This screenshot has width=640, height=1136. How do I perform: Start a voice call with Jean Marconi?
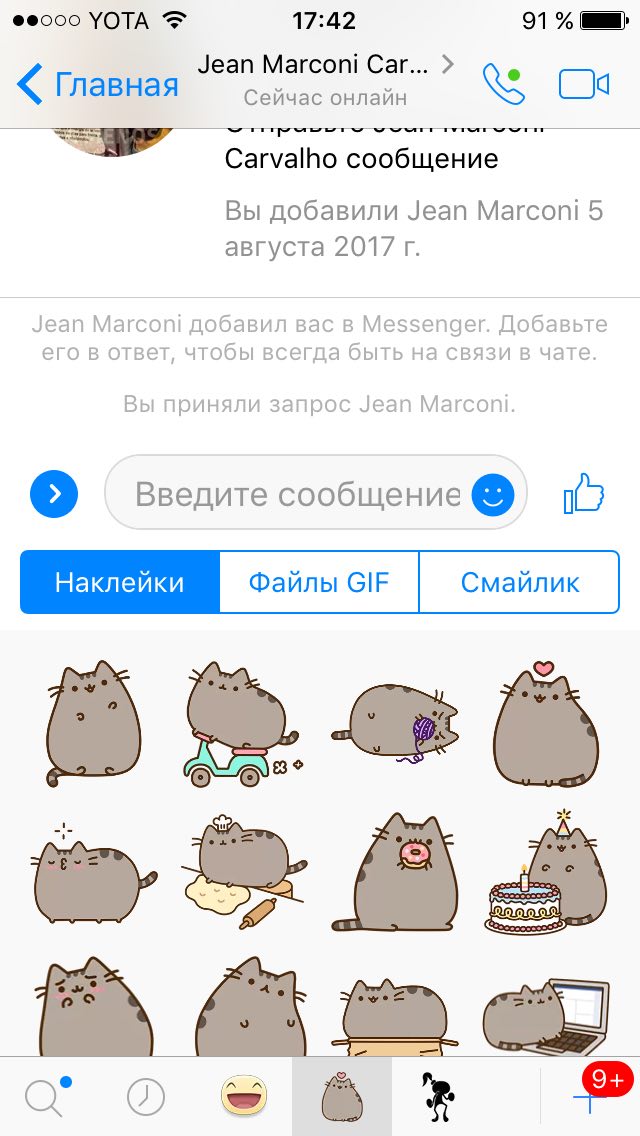pos(502,84)
